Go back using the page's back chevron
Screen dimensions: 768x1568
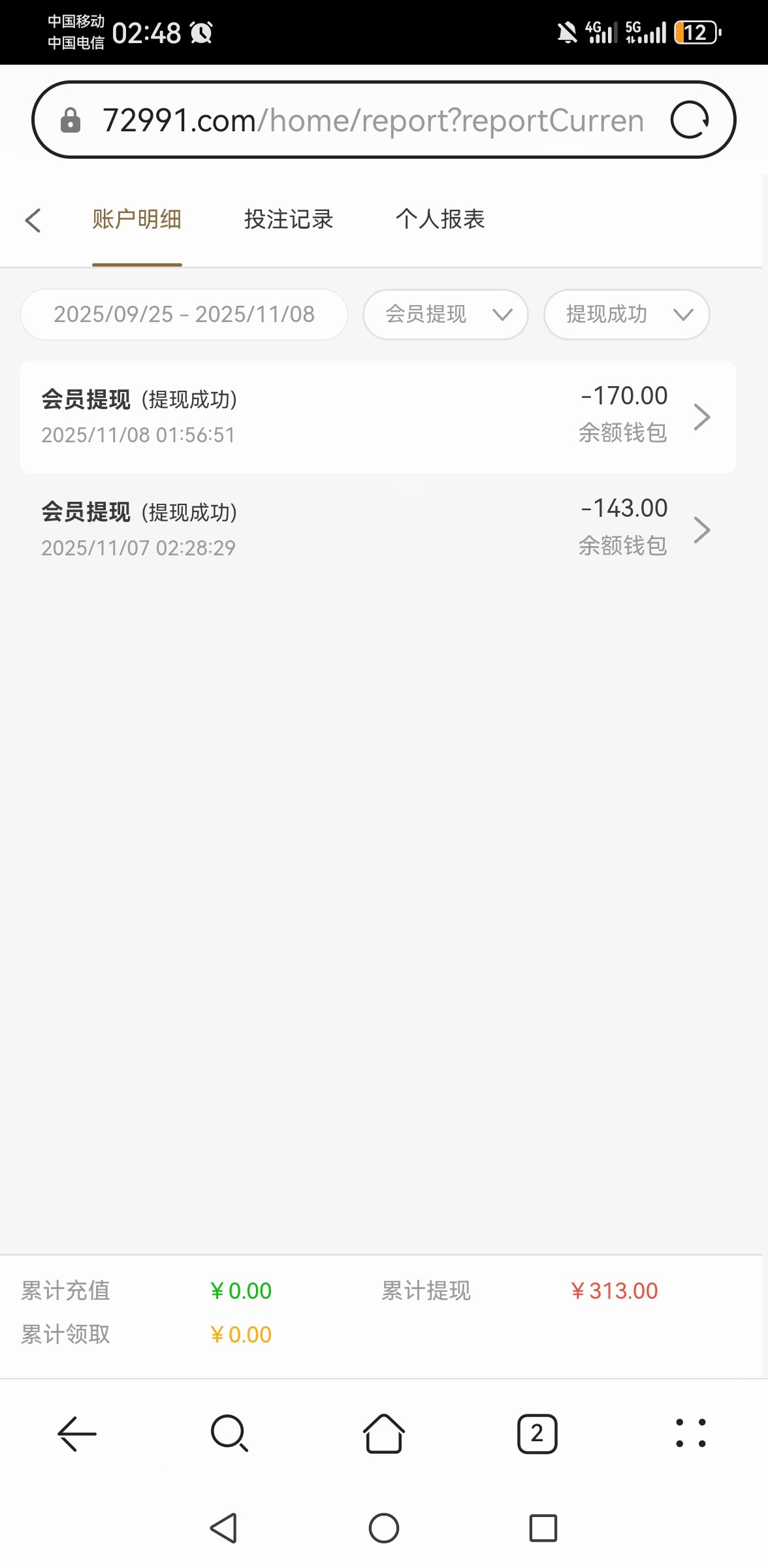[x=33, y=220]
